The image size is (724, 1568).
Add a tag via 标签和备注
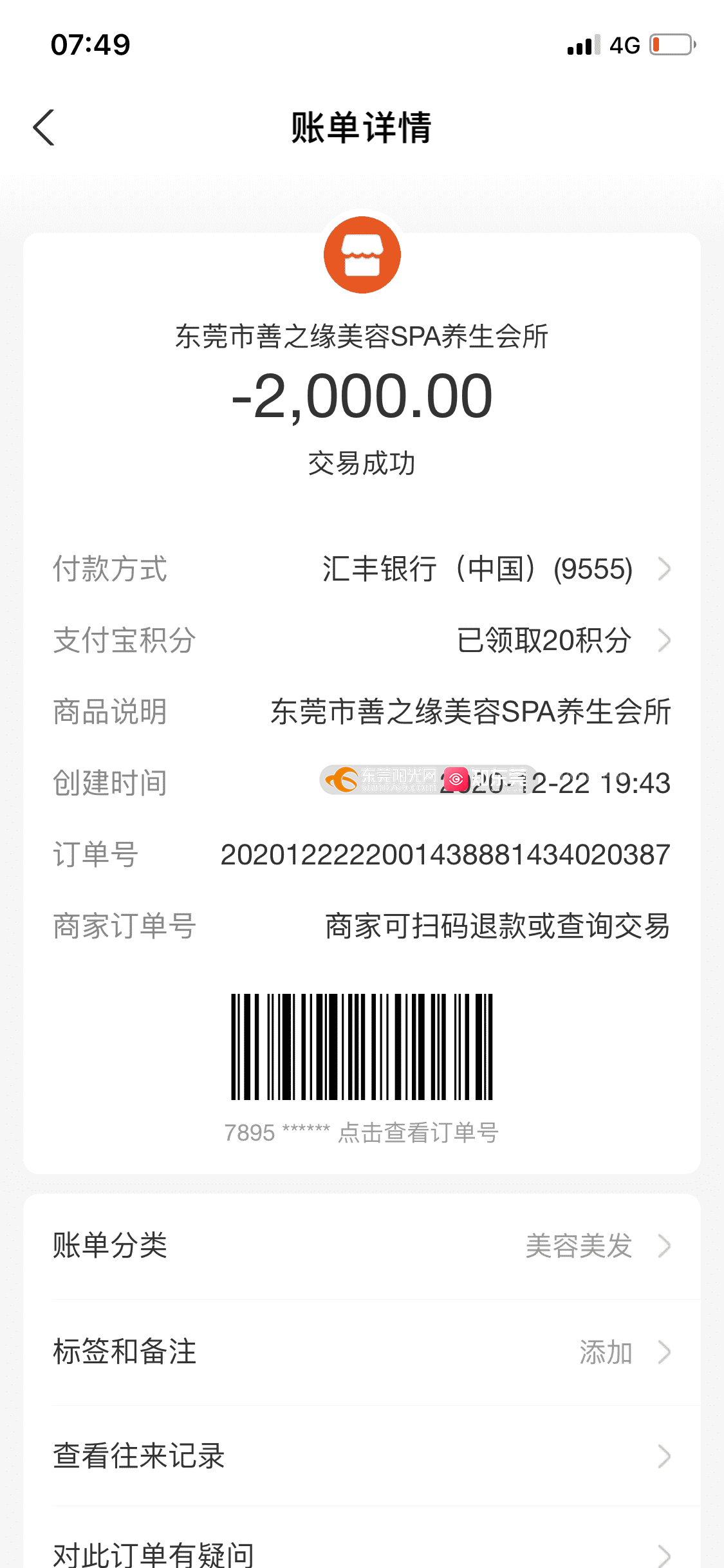coord(362,1352)
